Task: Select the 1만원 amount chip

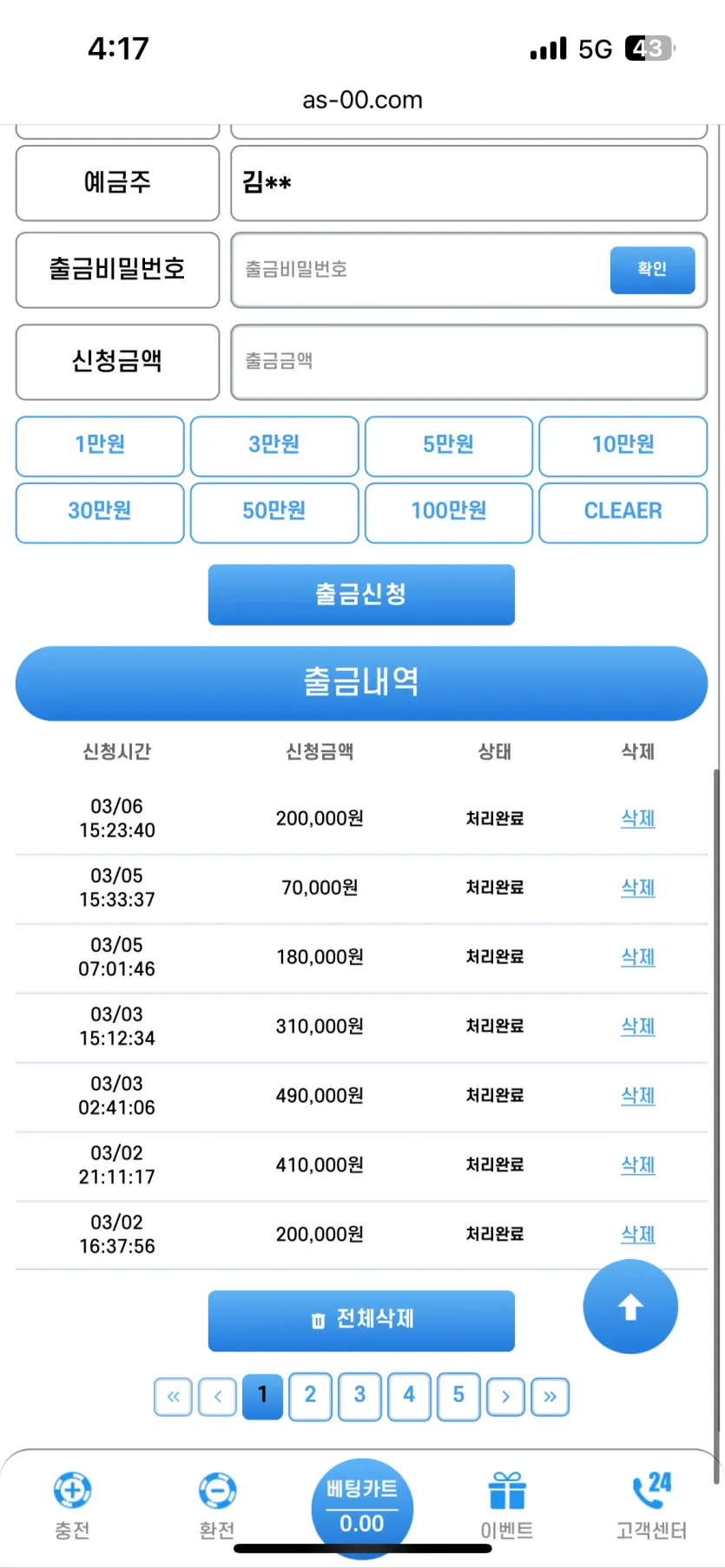Action: (x=100, y=446)
